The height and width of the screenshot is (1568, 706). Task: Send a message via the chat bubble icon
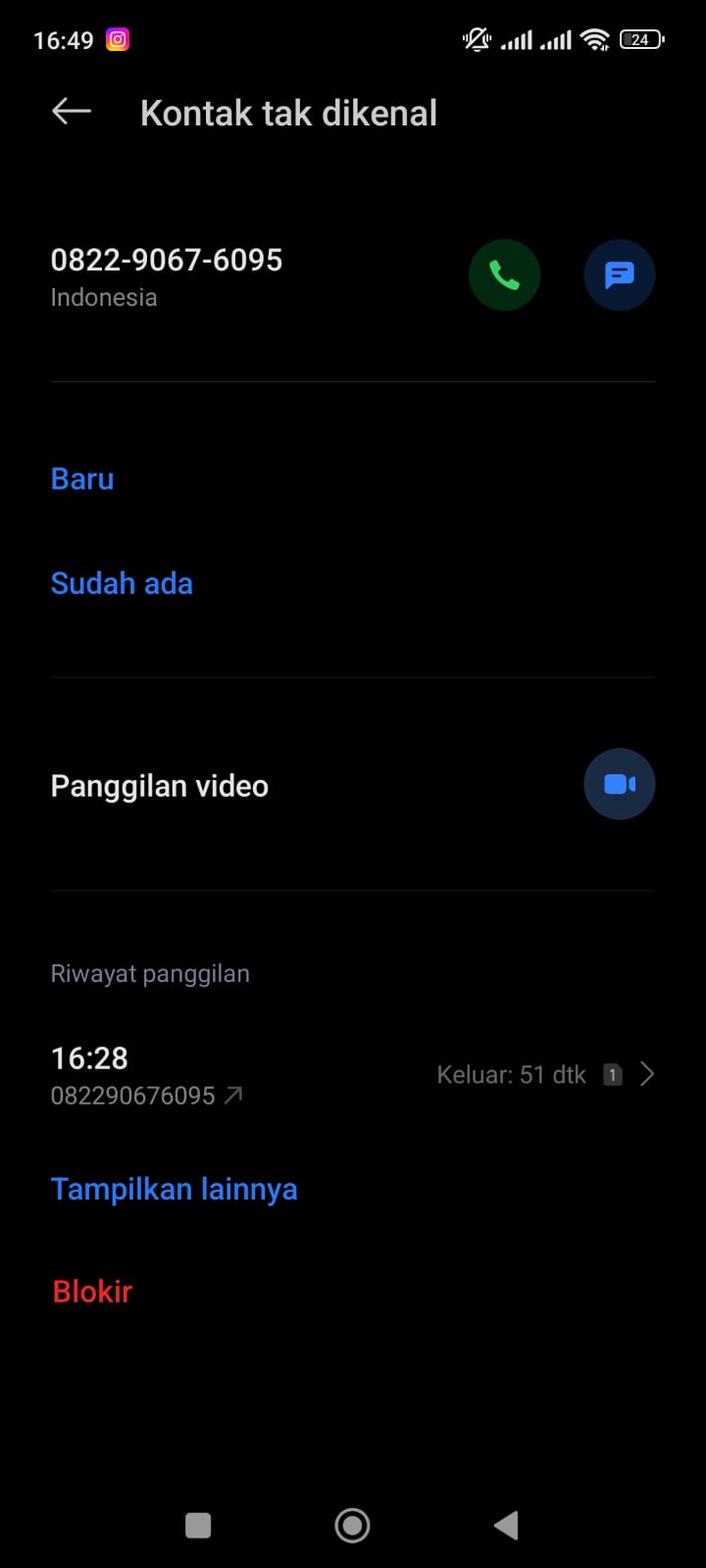click(619, 274)
